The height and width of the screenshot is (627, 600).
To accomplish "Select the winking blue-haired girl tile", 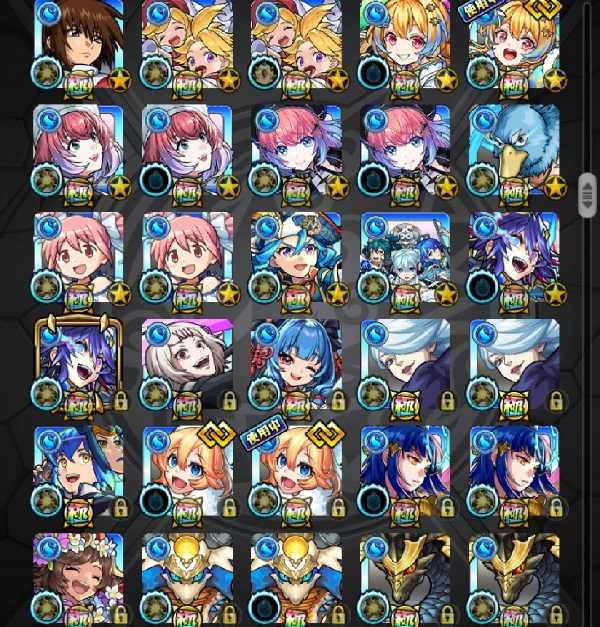I will [296, 366].
